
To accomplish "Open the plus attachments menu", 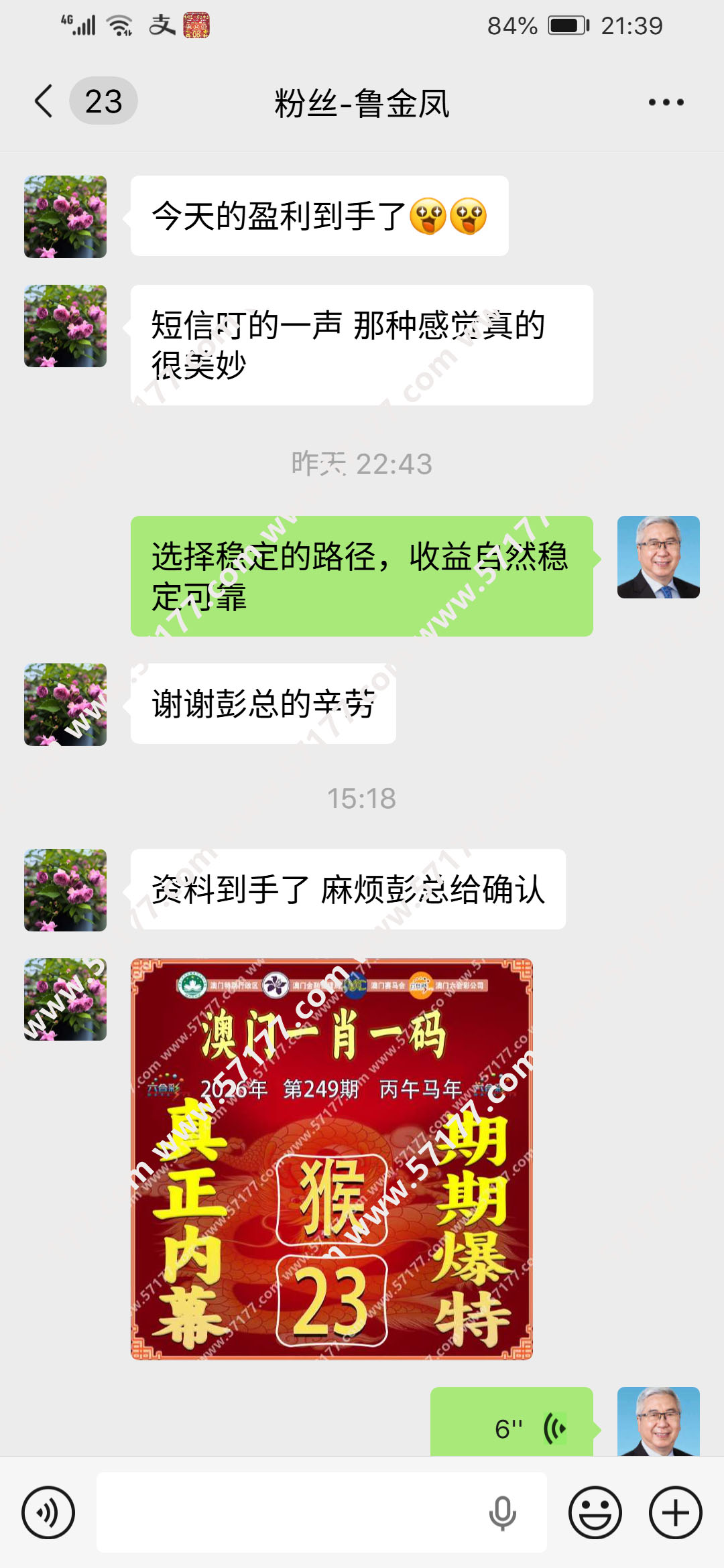I will pos(675,1512).
